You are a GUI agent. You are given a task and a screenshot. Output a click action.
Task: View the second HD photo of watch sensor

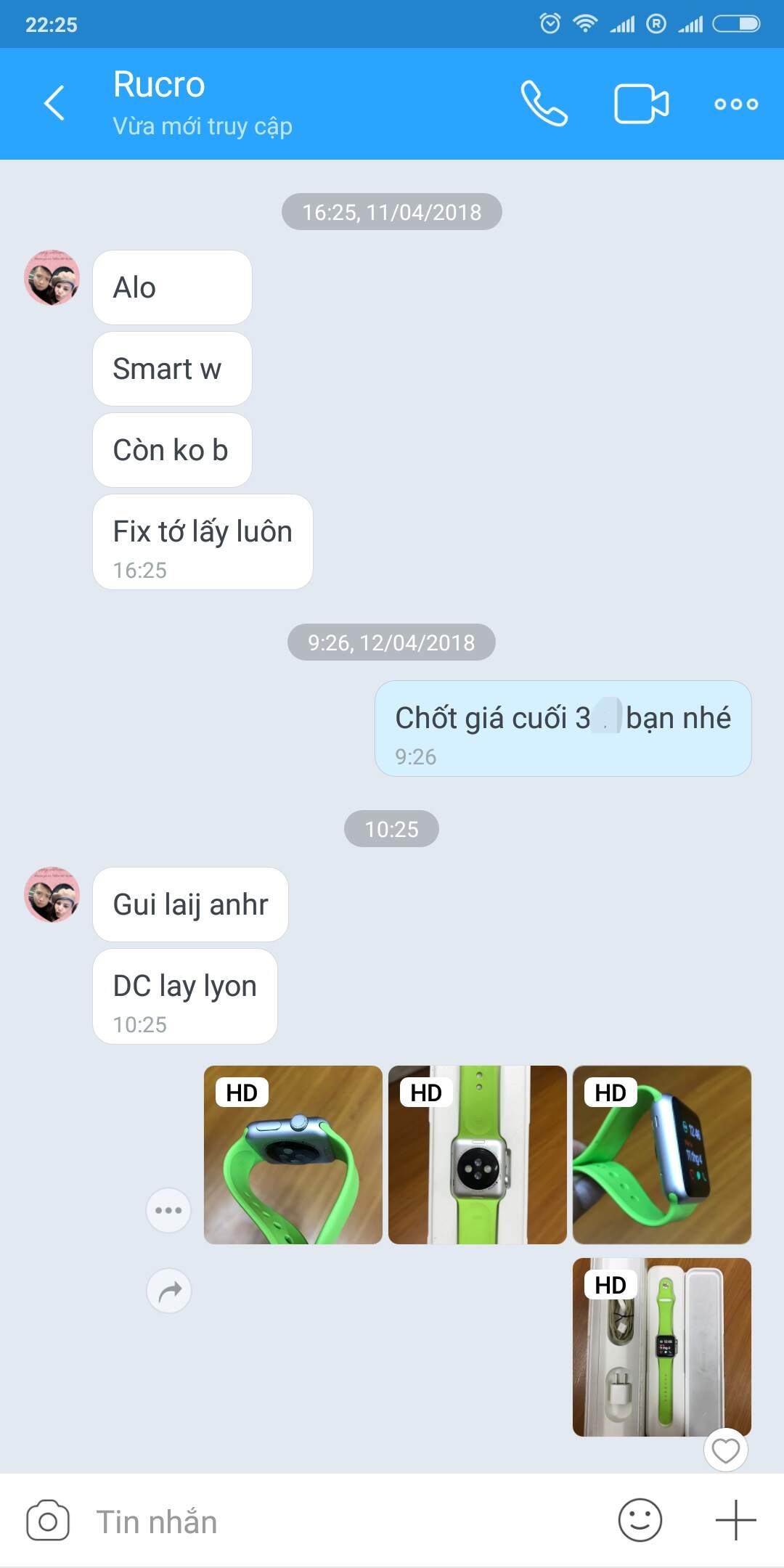(x=478, y=1155)
